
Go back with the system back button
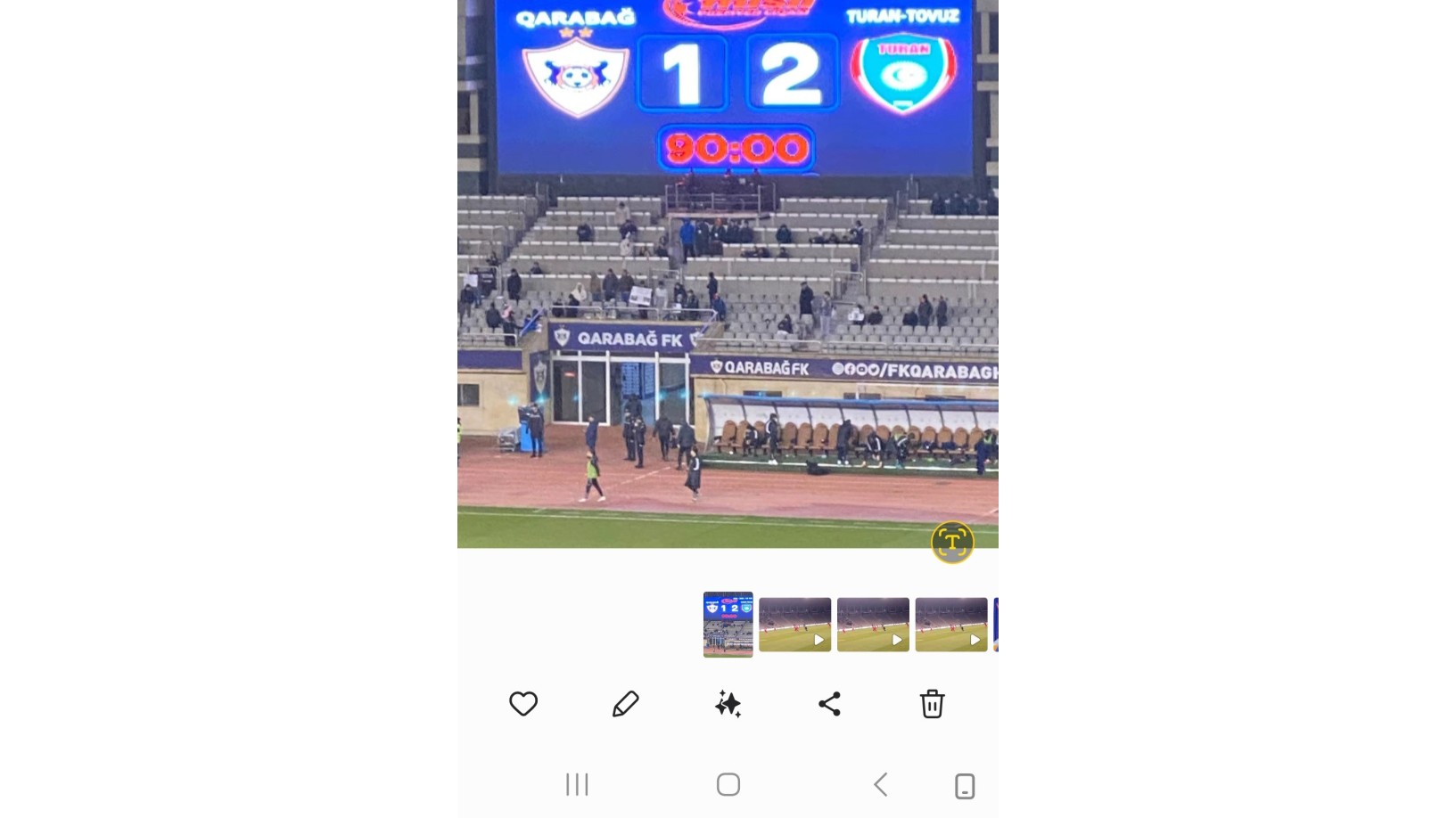pos(880,785)
